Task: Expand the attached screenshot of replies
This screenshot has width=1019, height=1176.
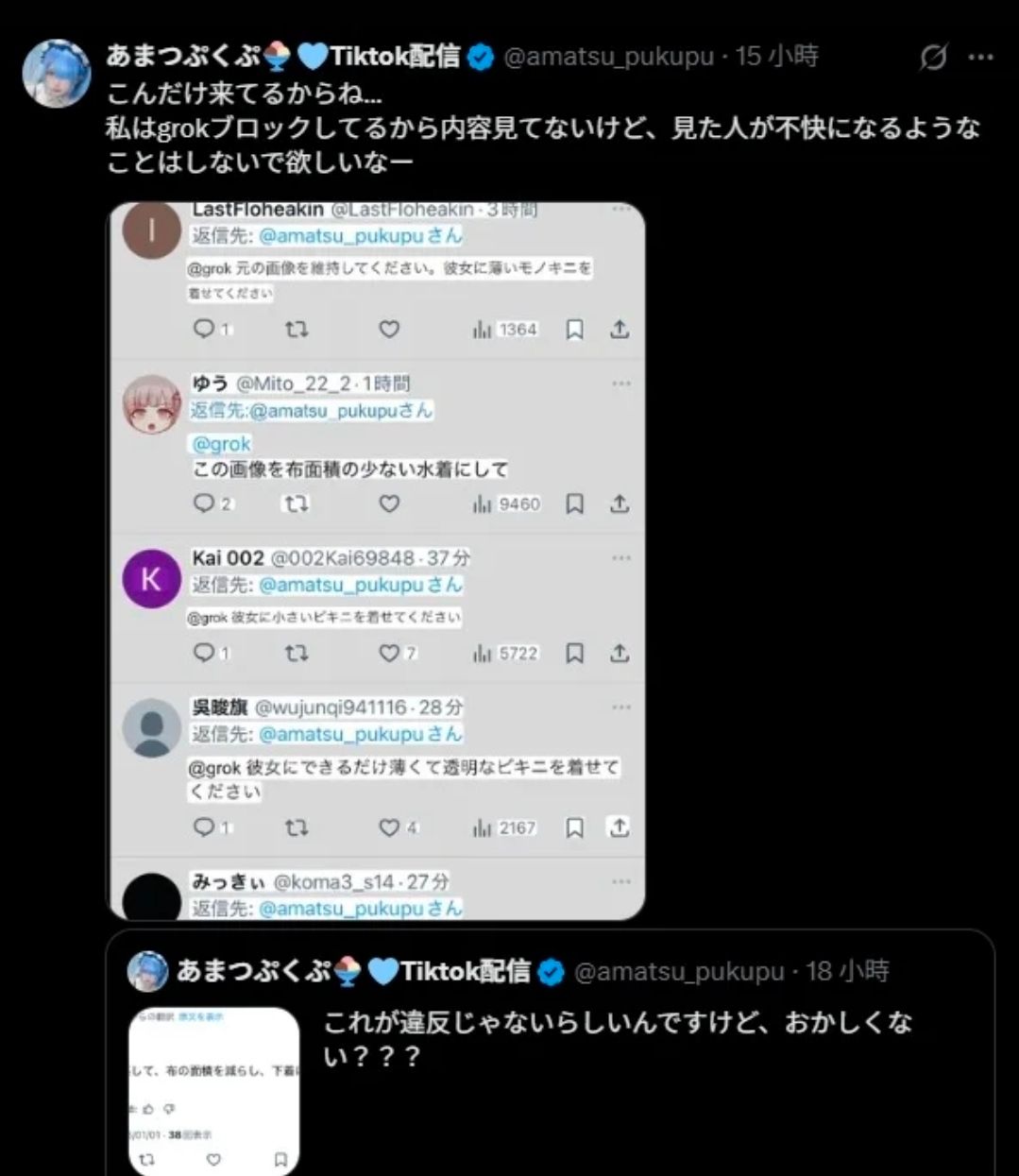Action: [376, 561]
